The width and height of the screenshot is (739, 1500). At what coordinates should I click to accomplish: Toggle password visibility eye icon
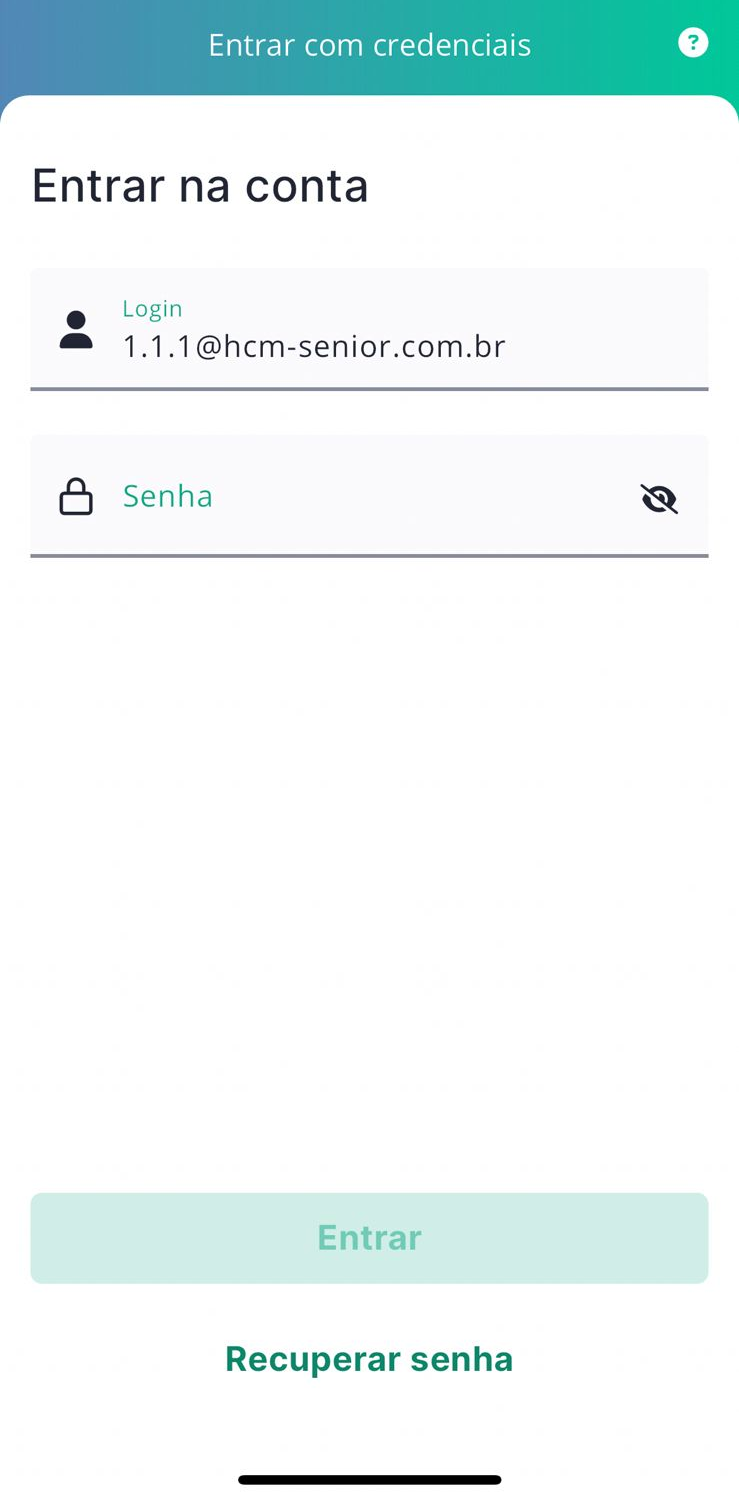[659, 497]
